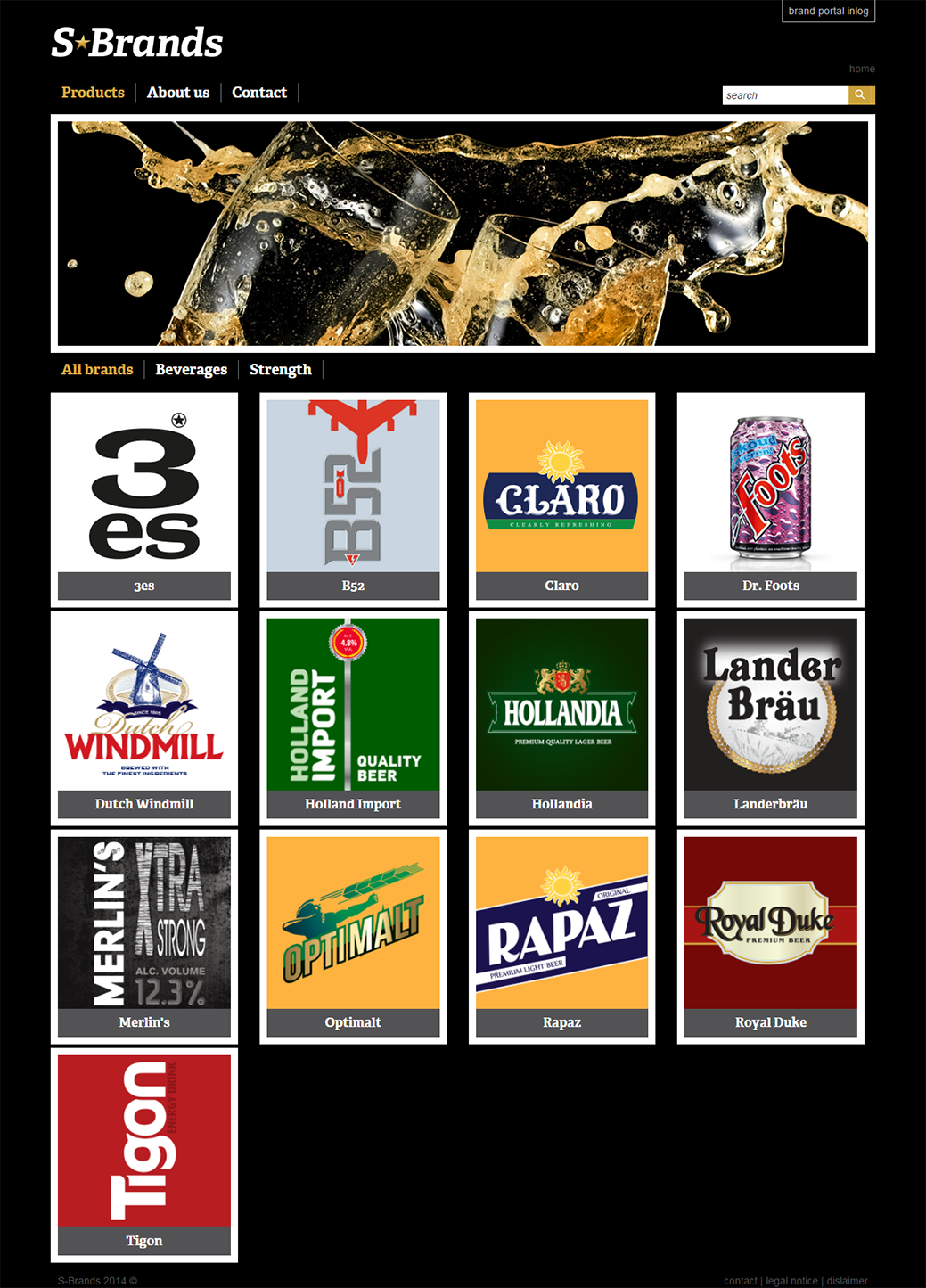
Task: View the B52 brand
Action: [x=353, y=497]
